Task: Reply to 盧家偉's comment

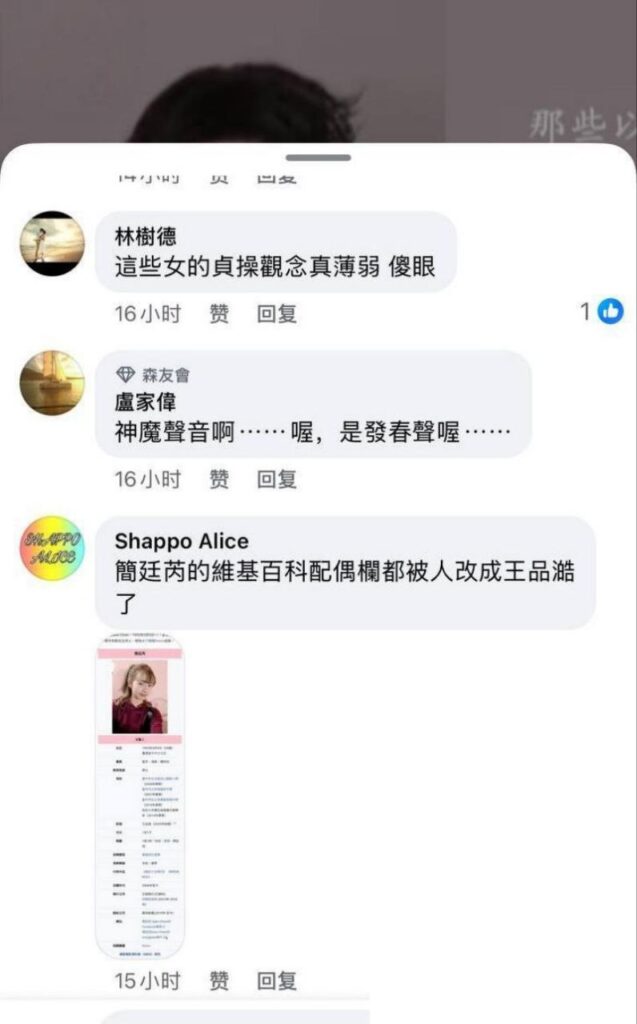Action: (277, 479)
